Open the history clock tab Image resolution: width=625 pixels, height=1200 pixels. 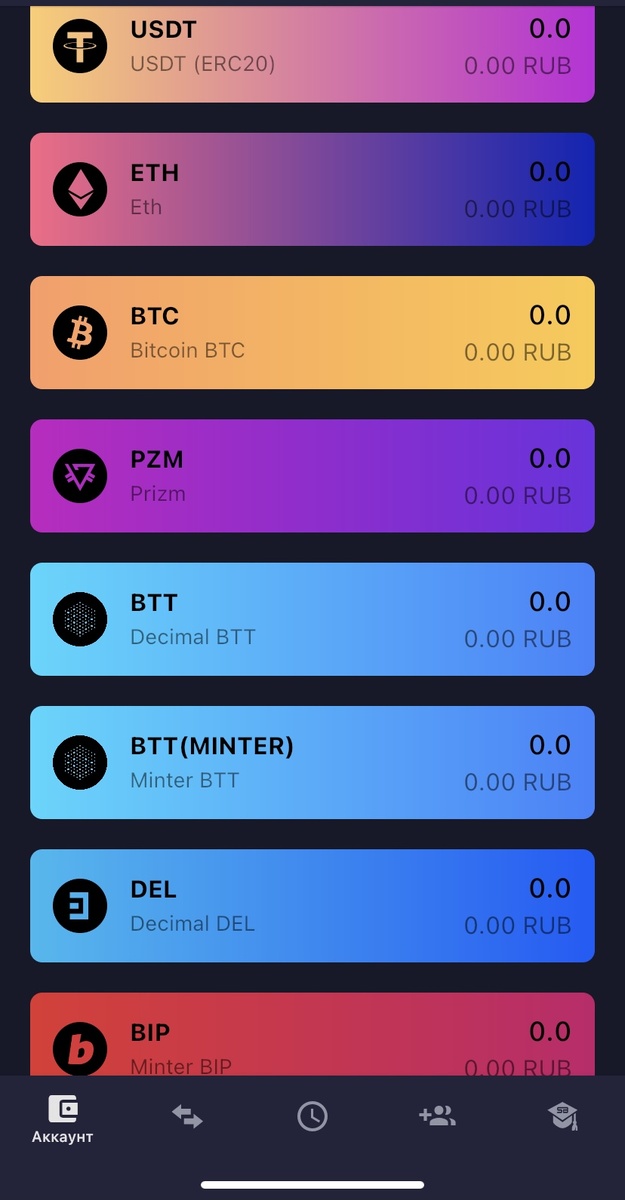click(x=312, y=1116)
